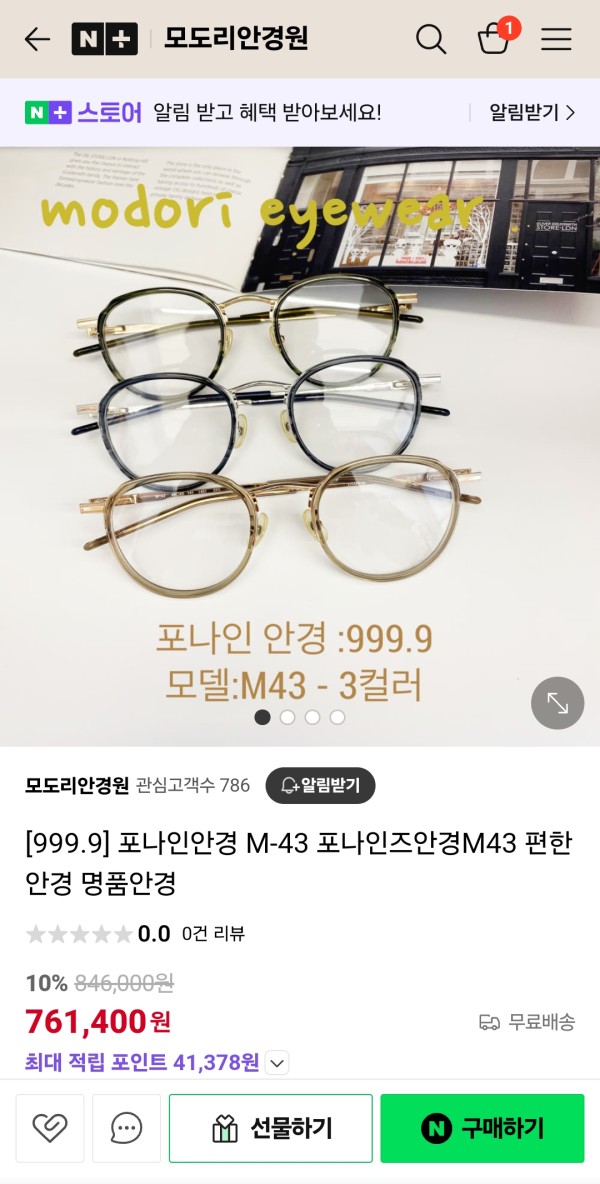The width and height of the screenshot is (600, 1184).
Task: Open the N+ store home logo
Action: [103, 39]
